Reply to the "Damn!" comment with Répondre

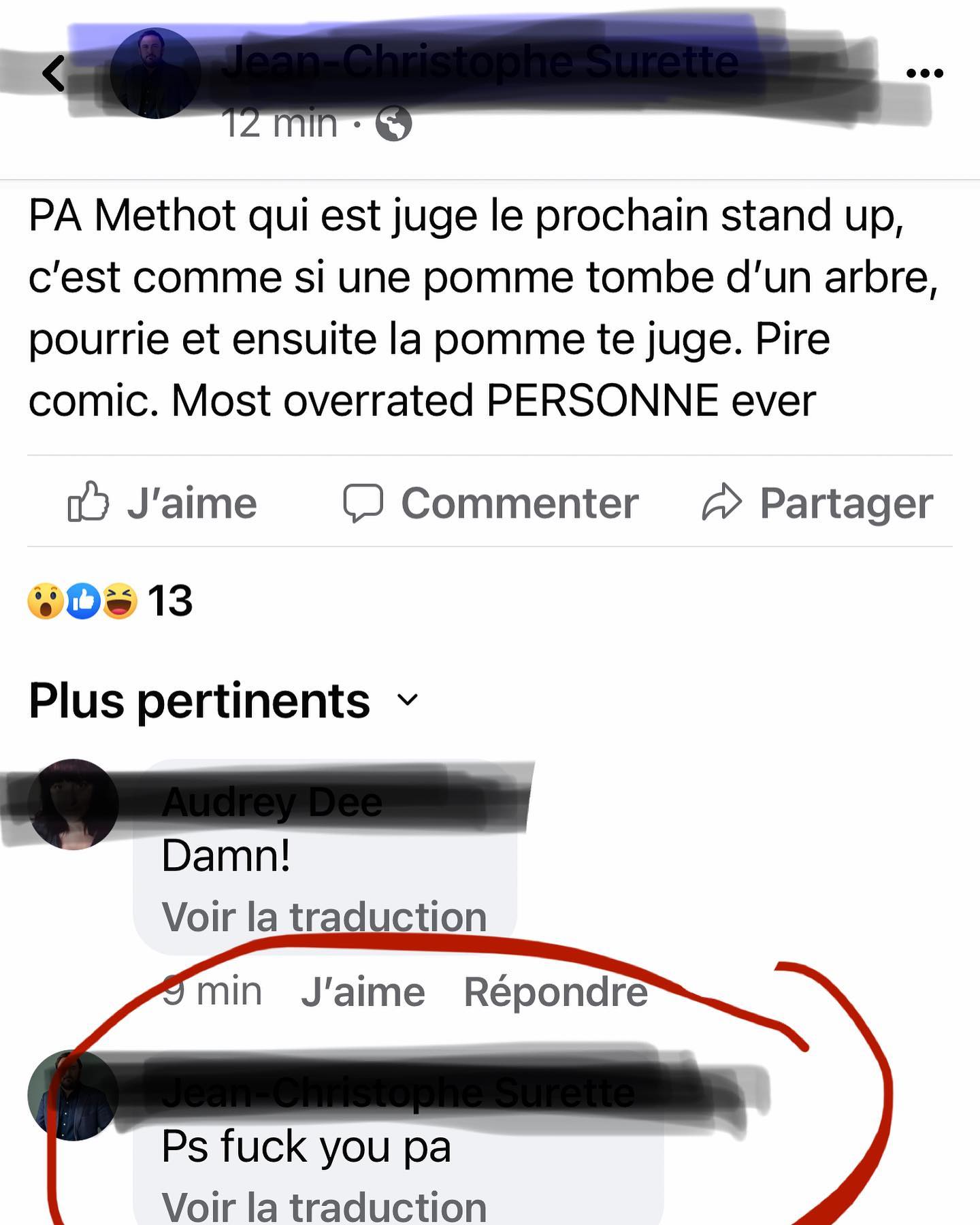point(555,992)
